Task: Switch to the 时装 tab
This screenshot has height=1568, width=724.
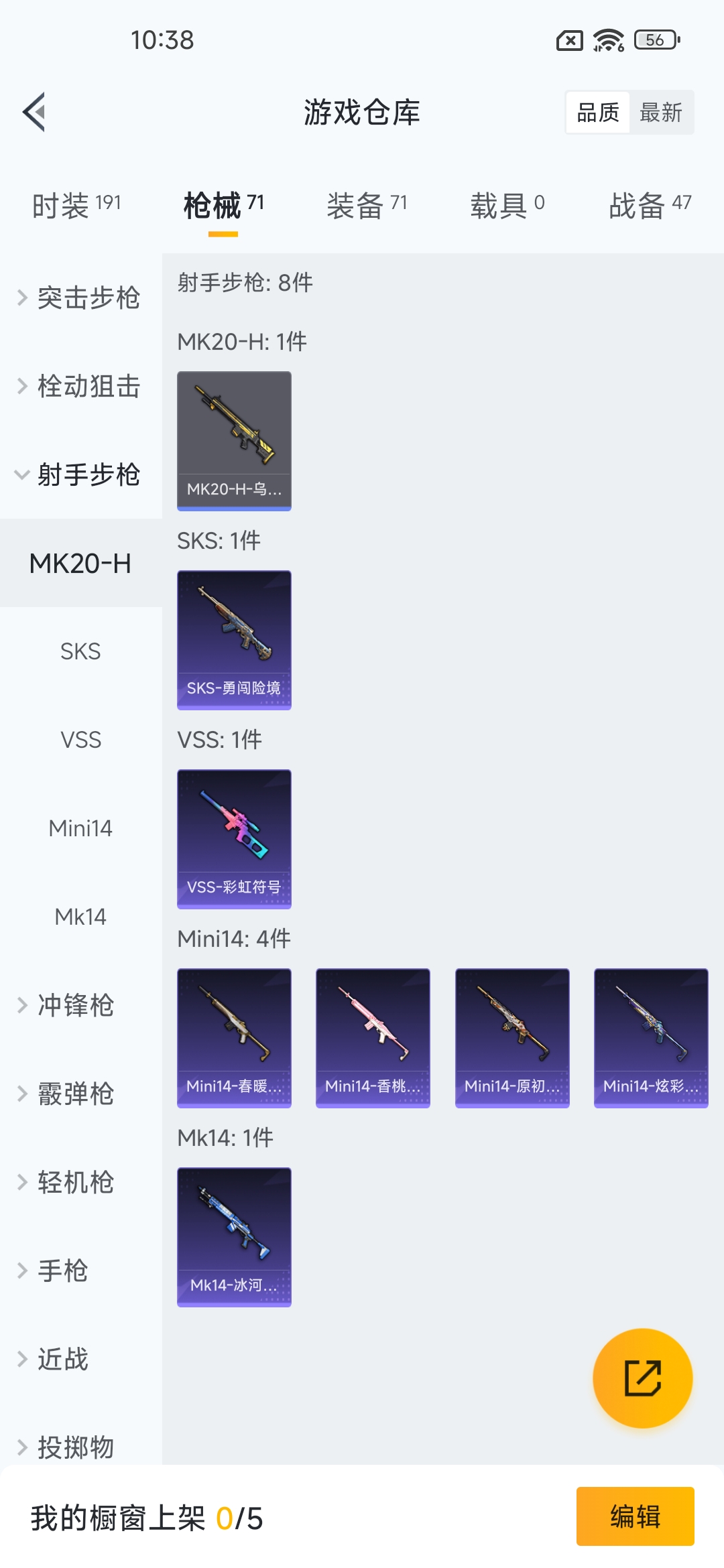Action: point(76,204)
